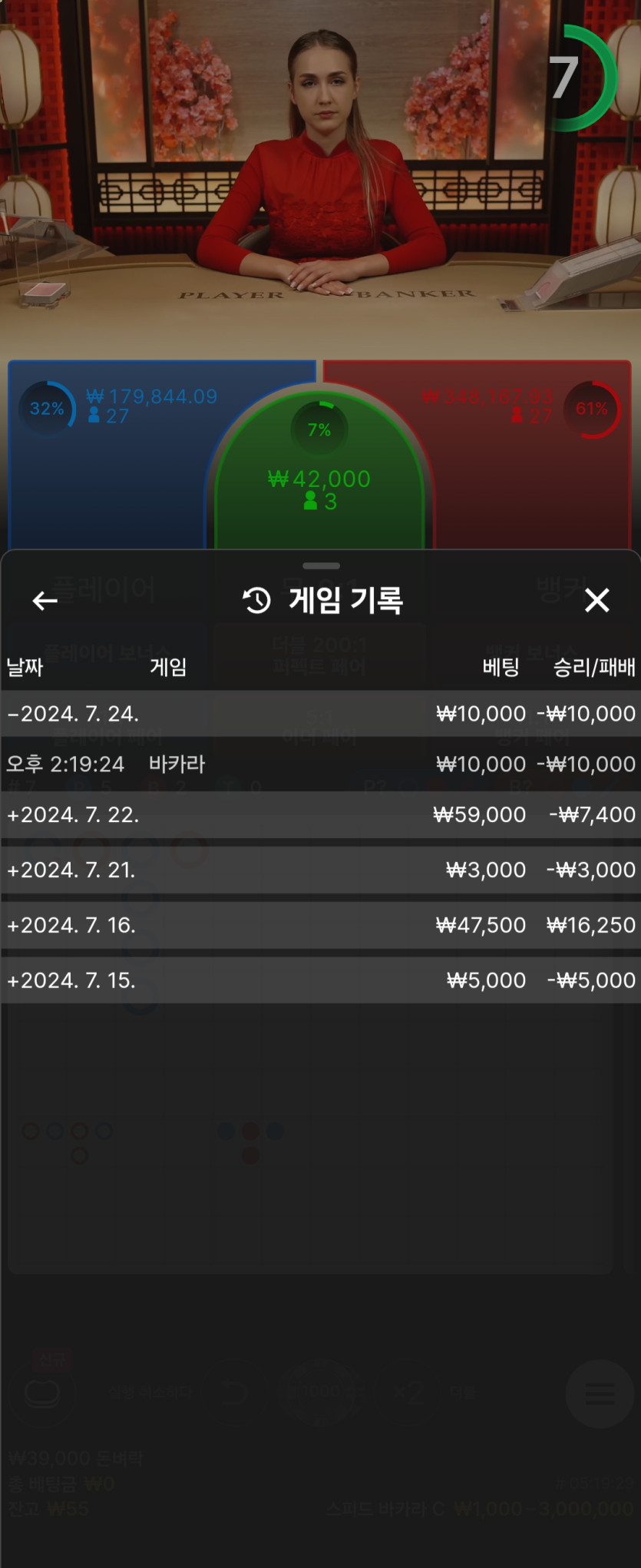The width and height of the screenshot is (641, 1568).
Task: Close the 게임 기록 panel
Action: coord(596,600)
